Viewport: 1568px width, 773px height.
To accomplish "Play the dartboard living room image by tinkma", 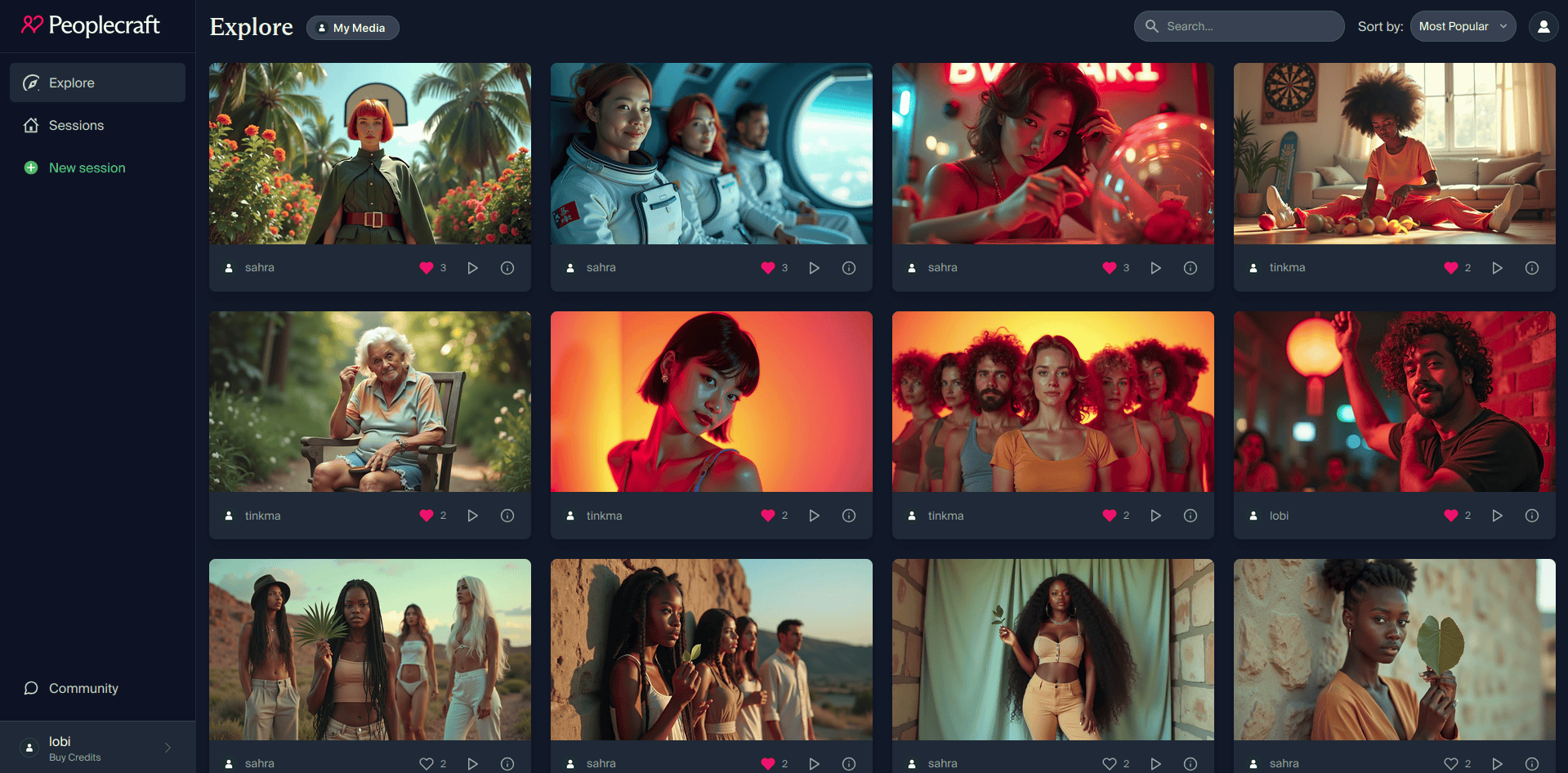I will coord(1497,268).
